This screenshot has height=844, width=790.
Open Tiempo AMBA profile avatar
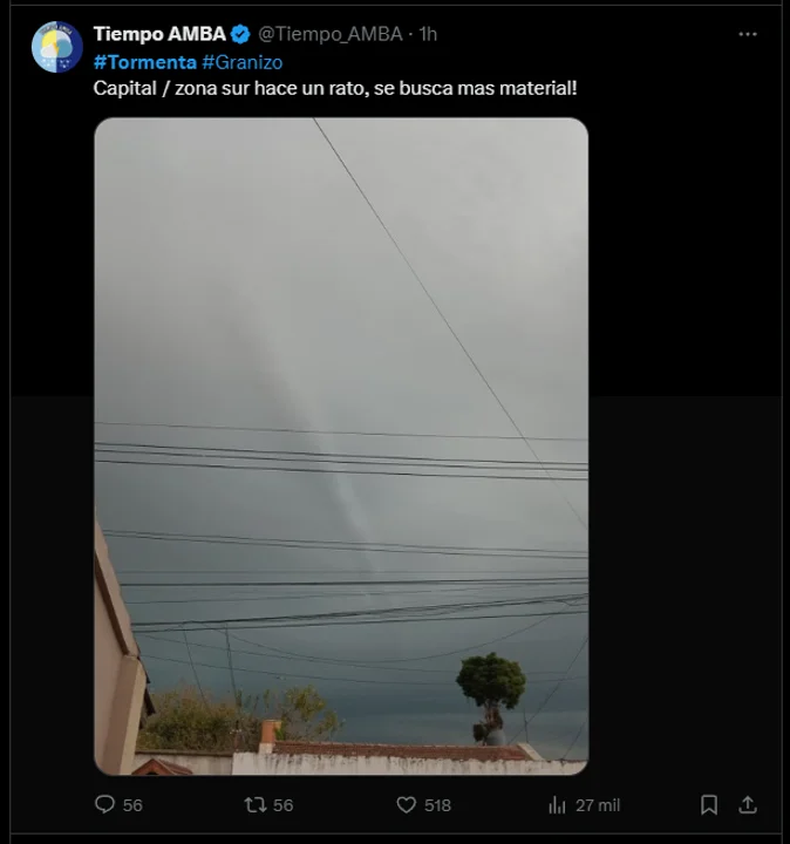(56, 47)
